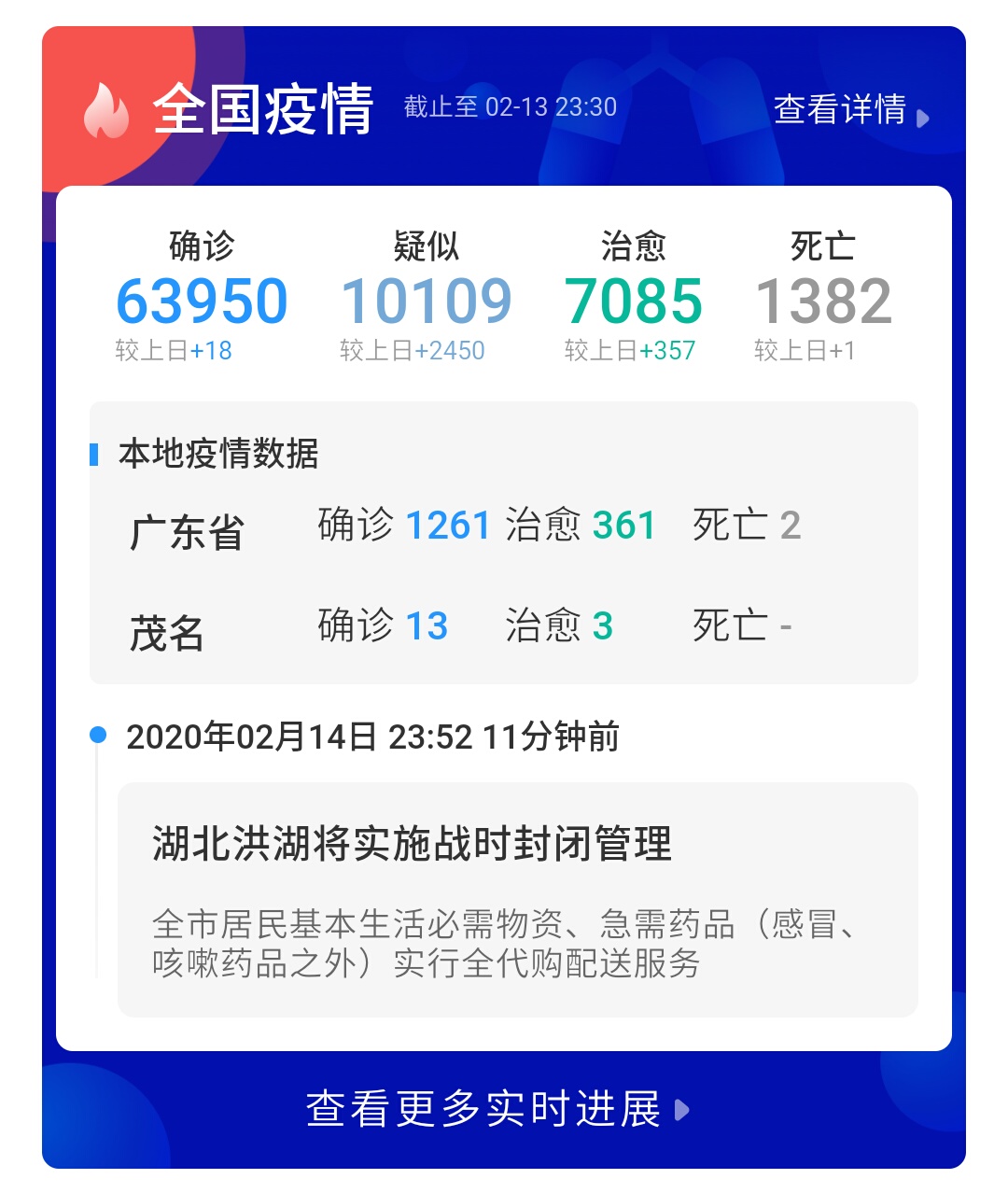Open 查看详情 for national epidemic data

(849, 110)
